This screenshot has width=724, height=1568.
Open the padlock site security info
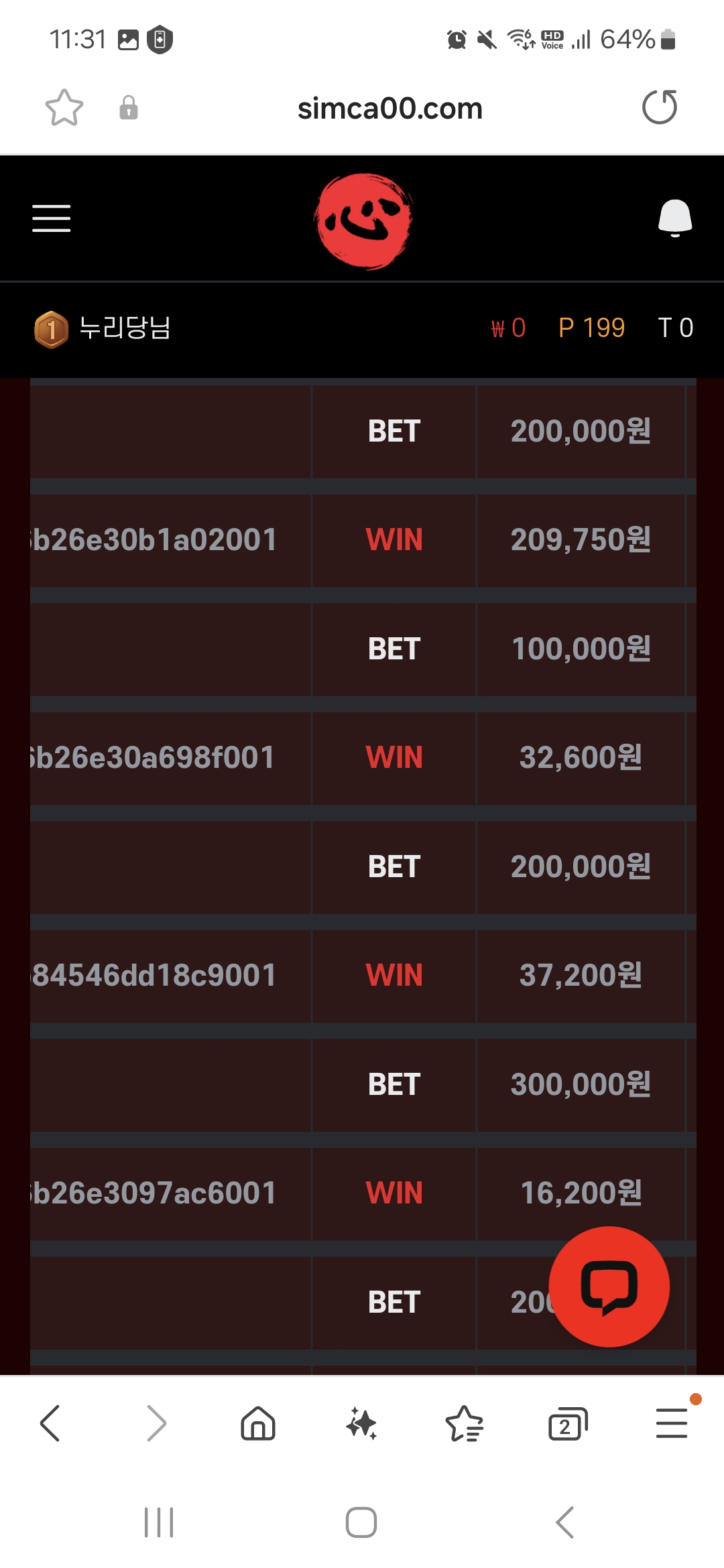click(129, 107)
